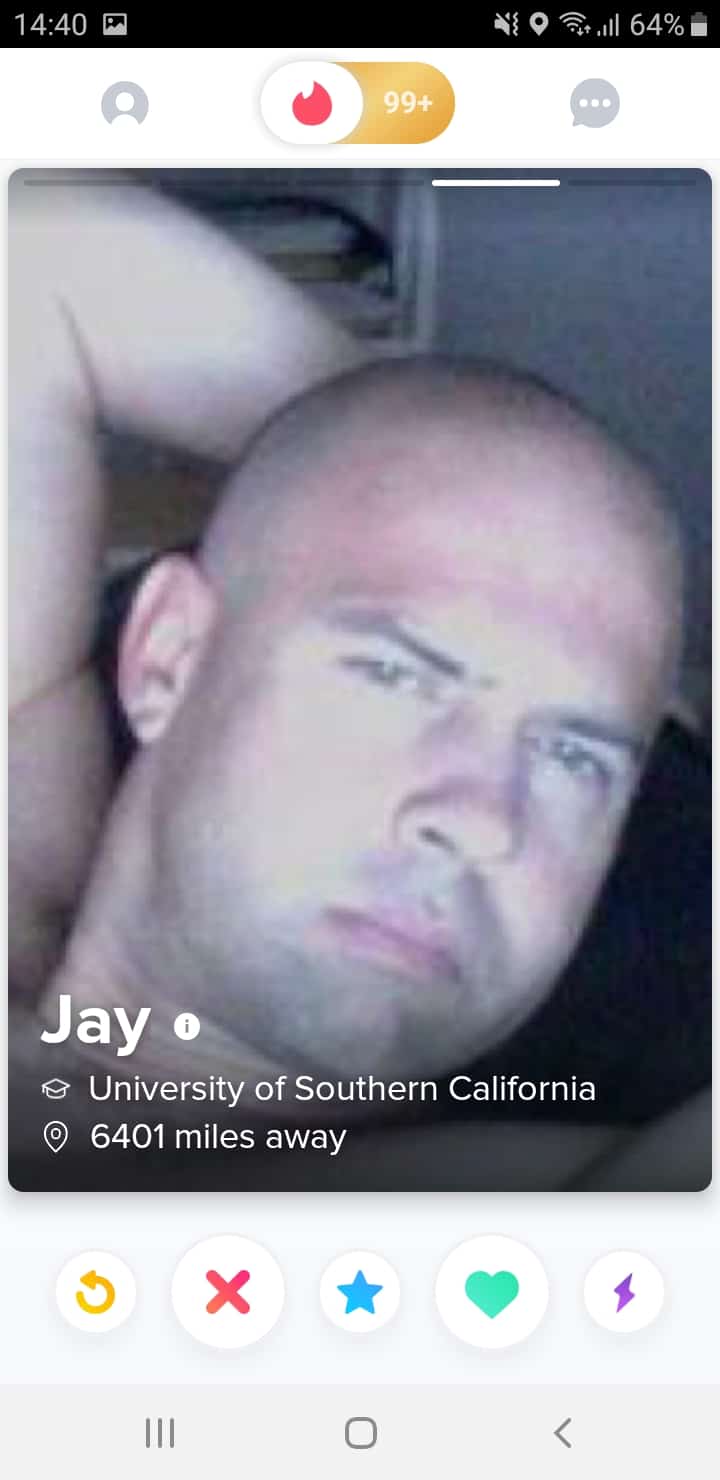The image size is (720, 1480).
Task: Pass on Jay with the X button
Action: coord(228,1293)
